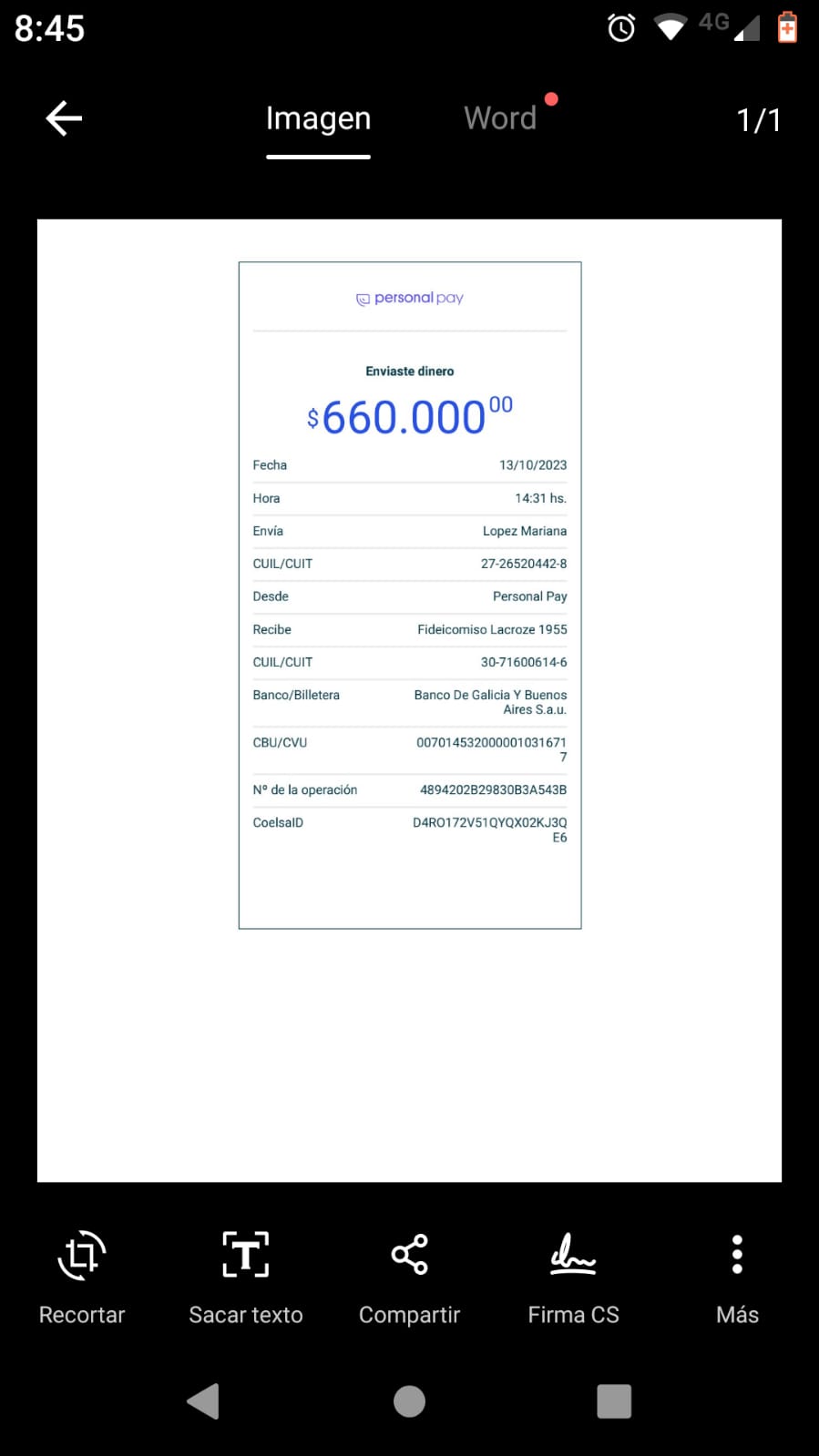The height and width of the screenshot is (1456, 819).
Task: Tap the system home button
Action: [409, 1401]
